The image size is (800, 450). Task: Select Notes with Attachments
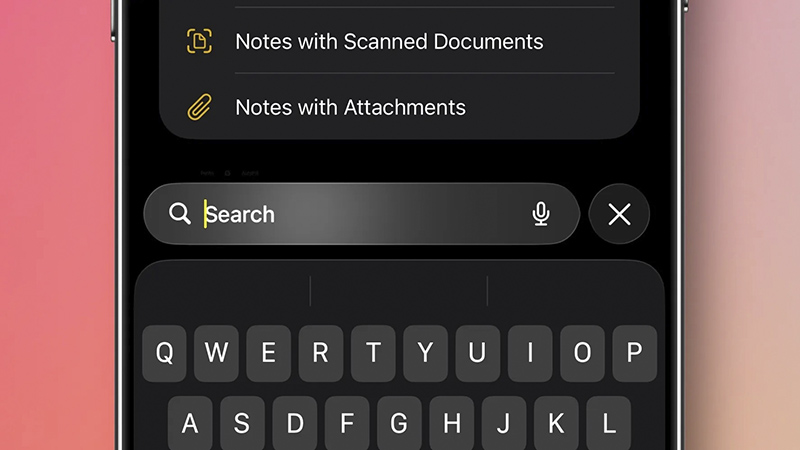pos(350,107)
